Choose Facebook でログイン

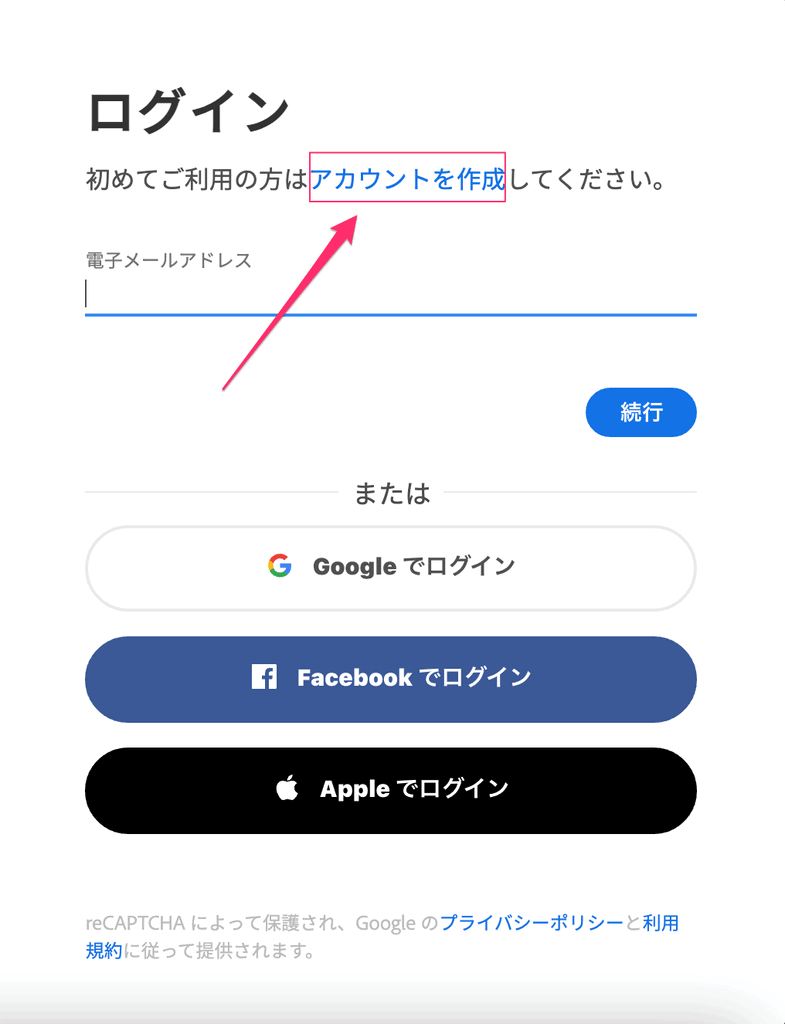pos(390,678)
